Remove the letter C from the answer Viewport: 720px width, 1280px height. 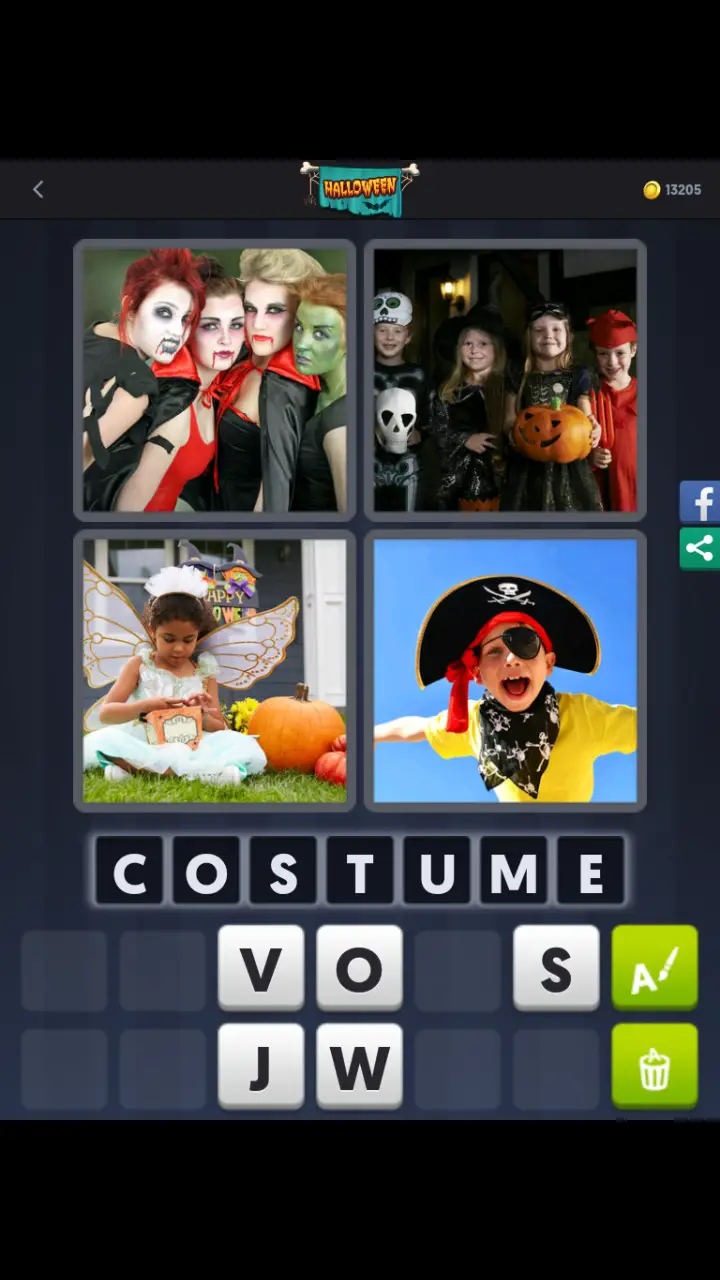(x=129, y=872)
